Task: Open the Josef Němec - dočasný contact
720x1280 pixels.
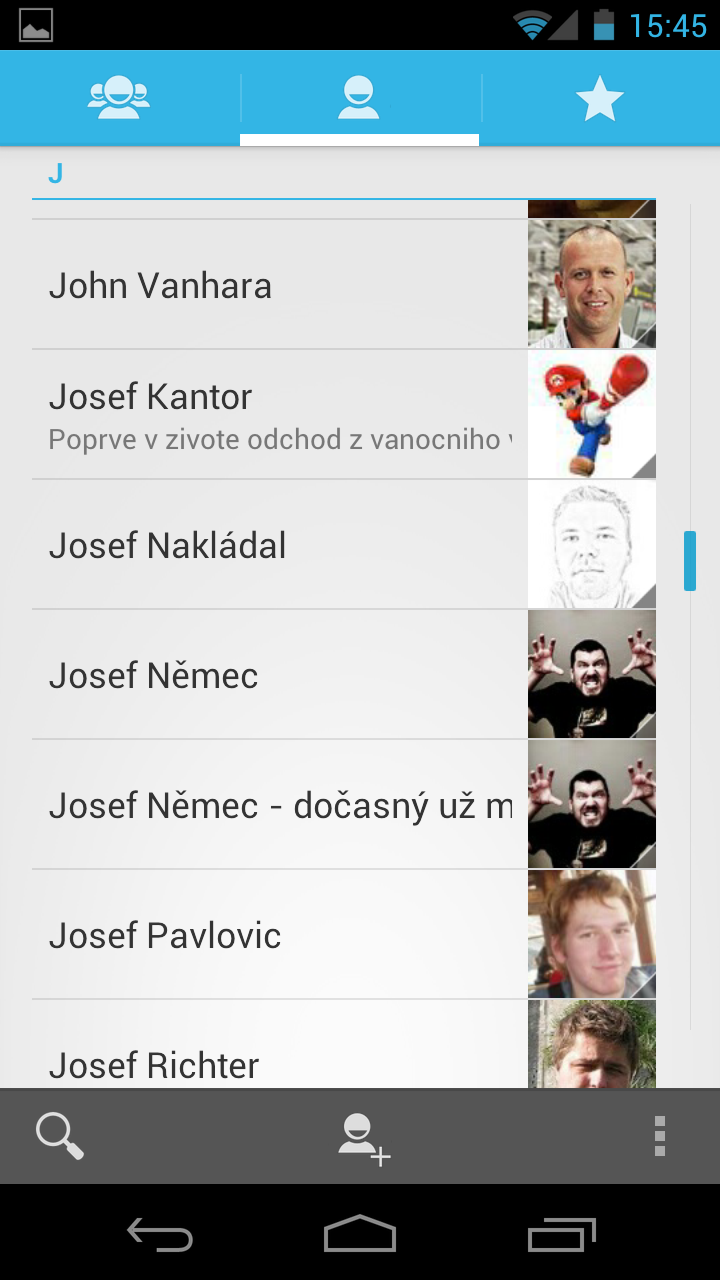Action: click(x=270, y=806)
